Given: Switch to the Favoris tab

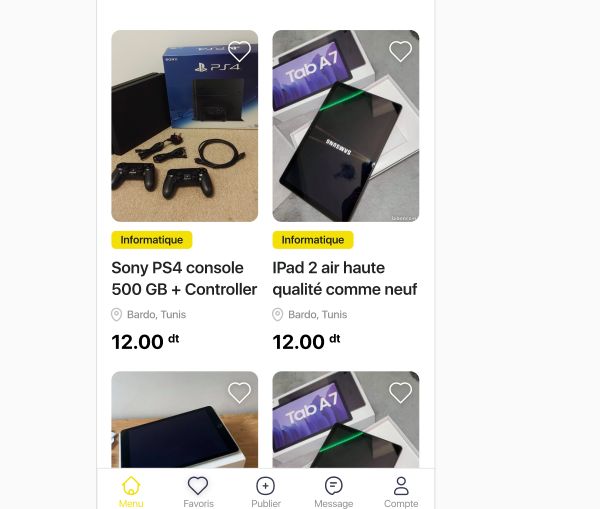Looking at the screenshot, I should [x=198, y=491].
